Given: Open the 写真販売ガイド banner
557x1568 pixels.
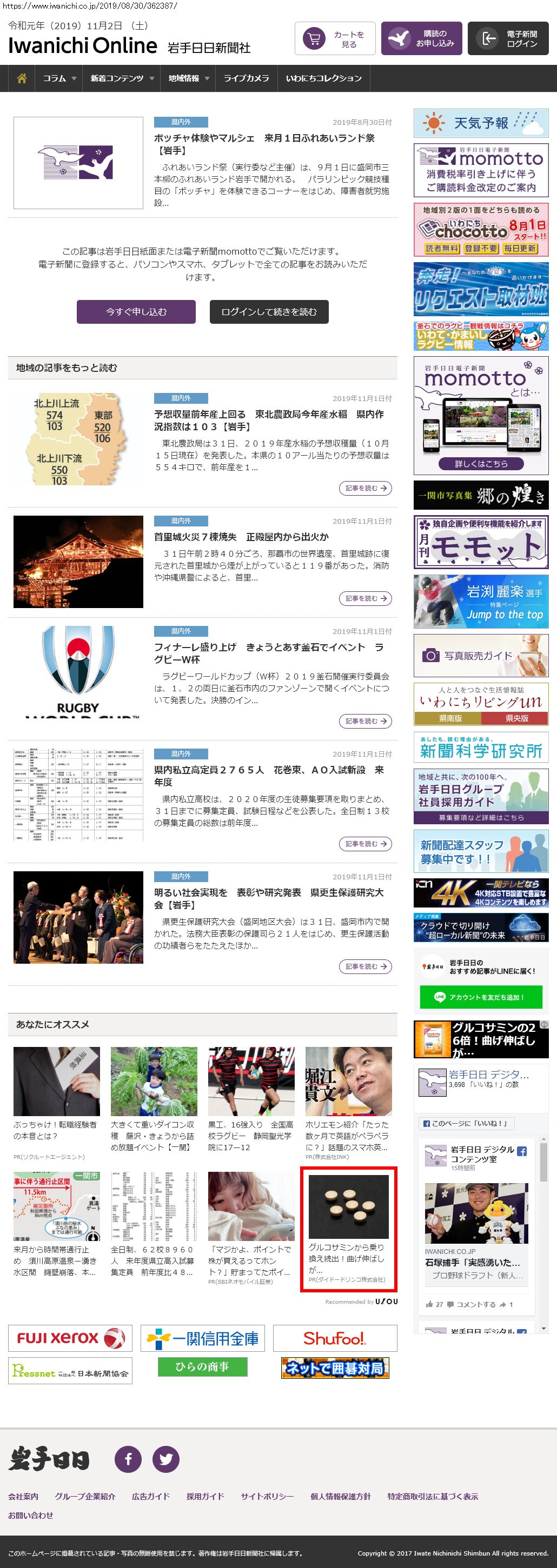Looking at the screenshot, I should click(480, 656).
